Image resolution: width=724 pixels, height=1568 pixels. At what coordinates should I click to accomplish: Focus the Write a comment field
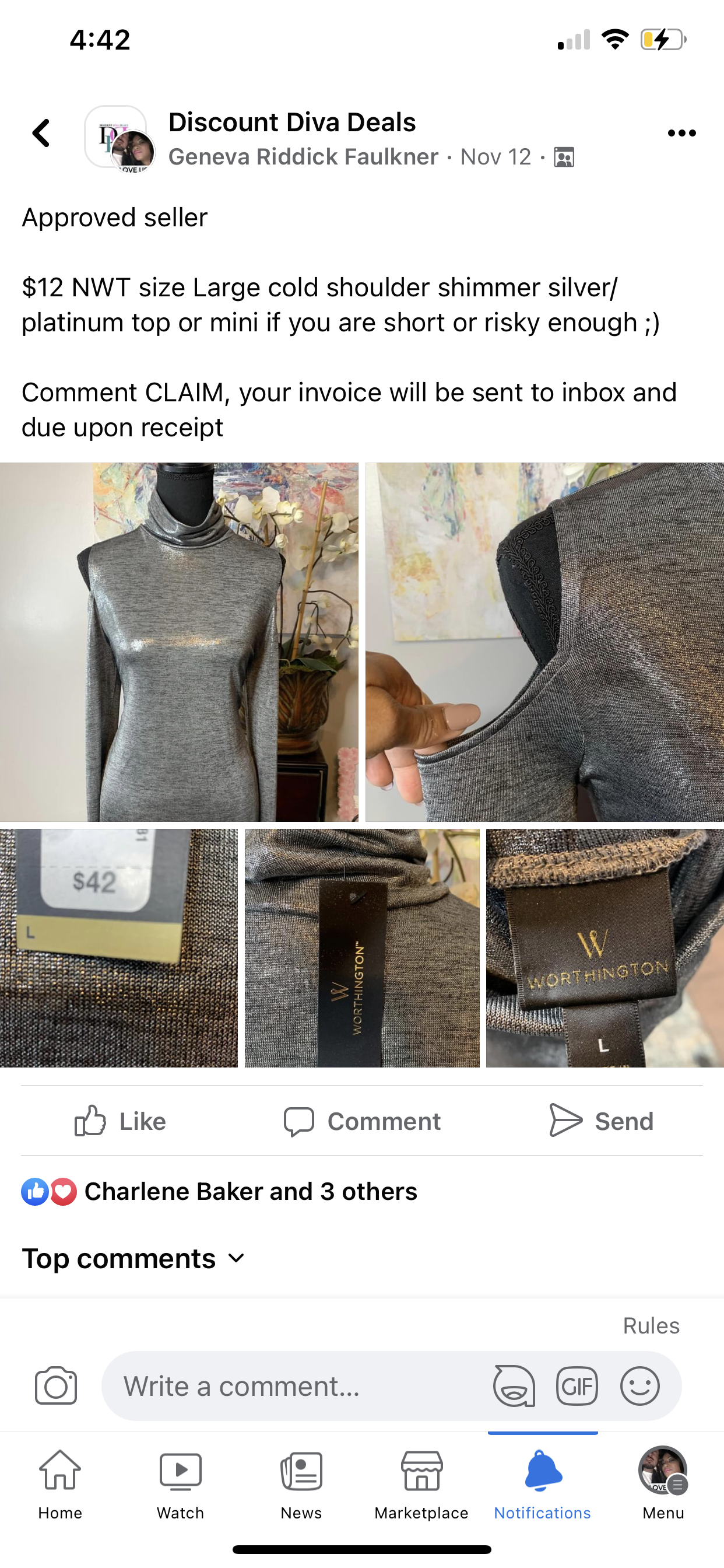point(292,1386)
